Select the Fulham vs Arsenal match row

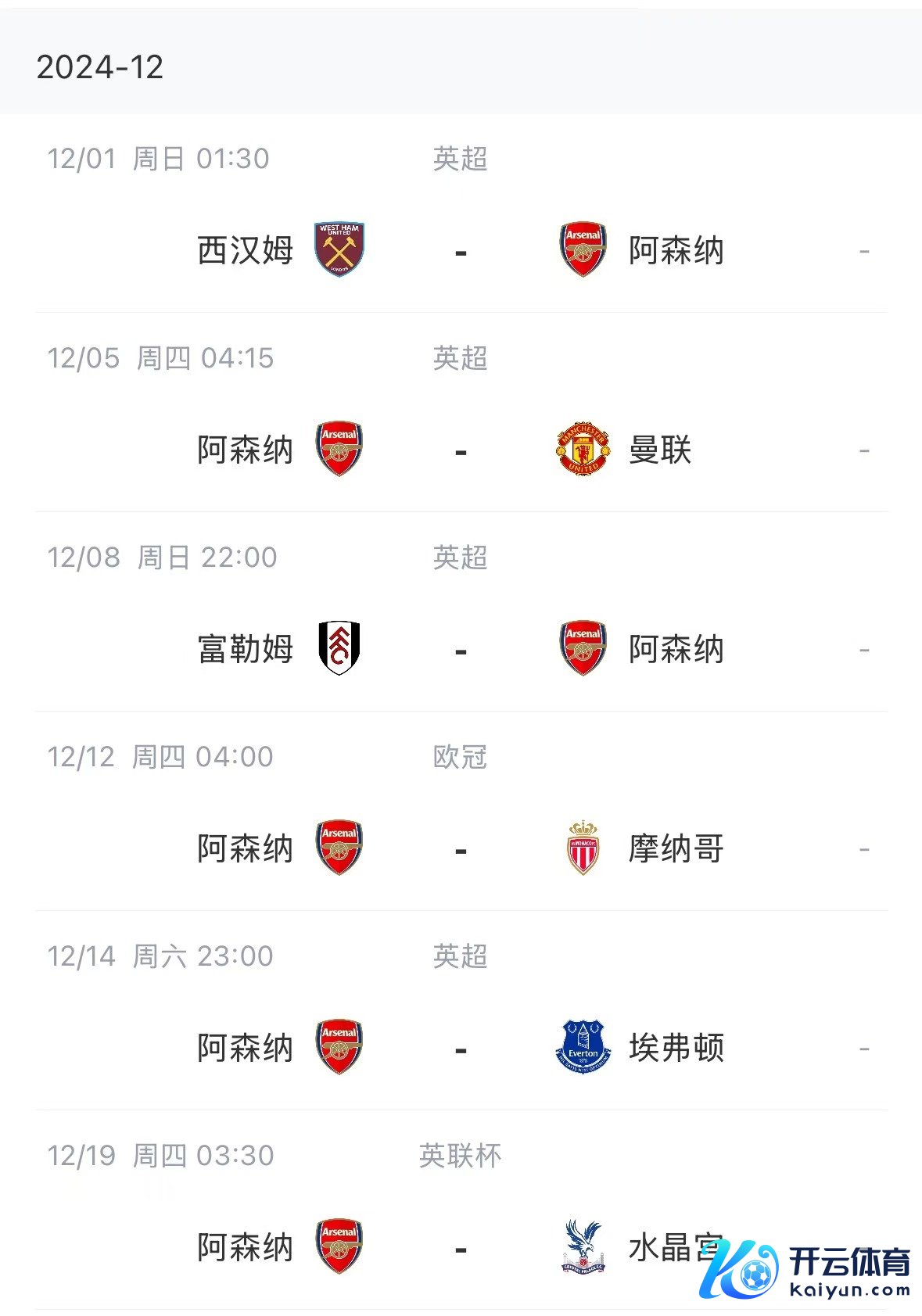(461, 650)
